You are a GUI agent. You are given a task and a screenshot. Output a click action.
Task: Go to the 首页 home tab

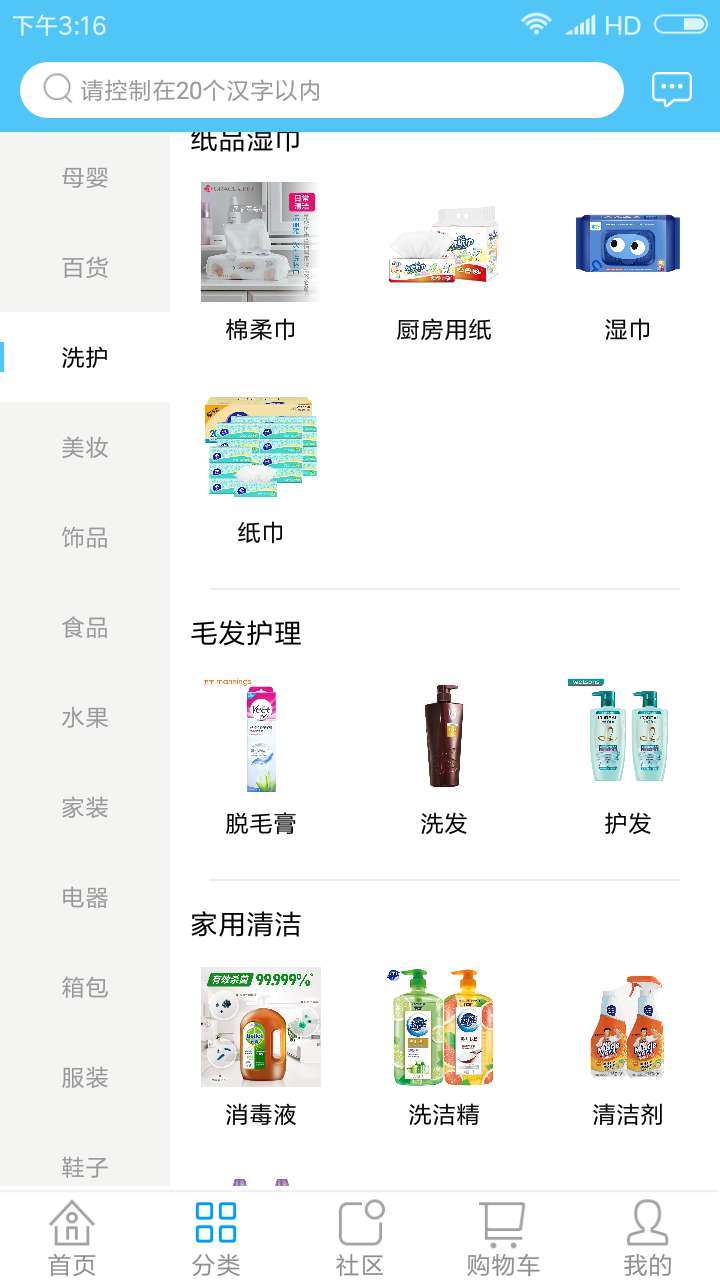point(72,1238)
